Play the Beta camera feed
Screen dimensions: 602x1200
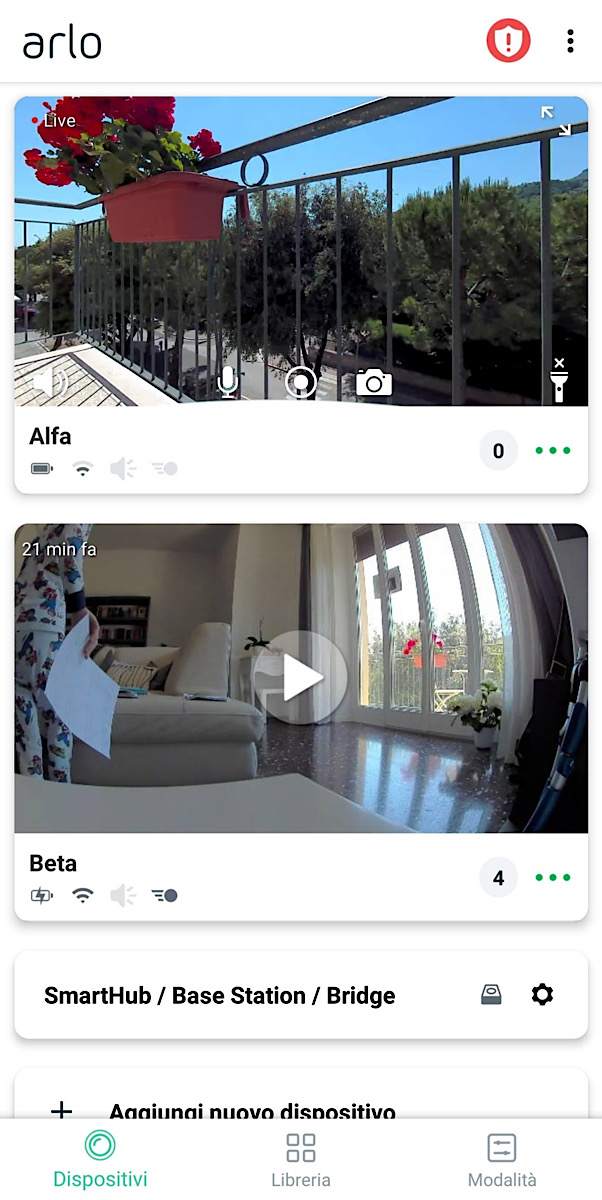[x=300, y=678]
